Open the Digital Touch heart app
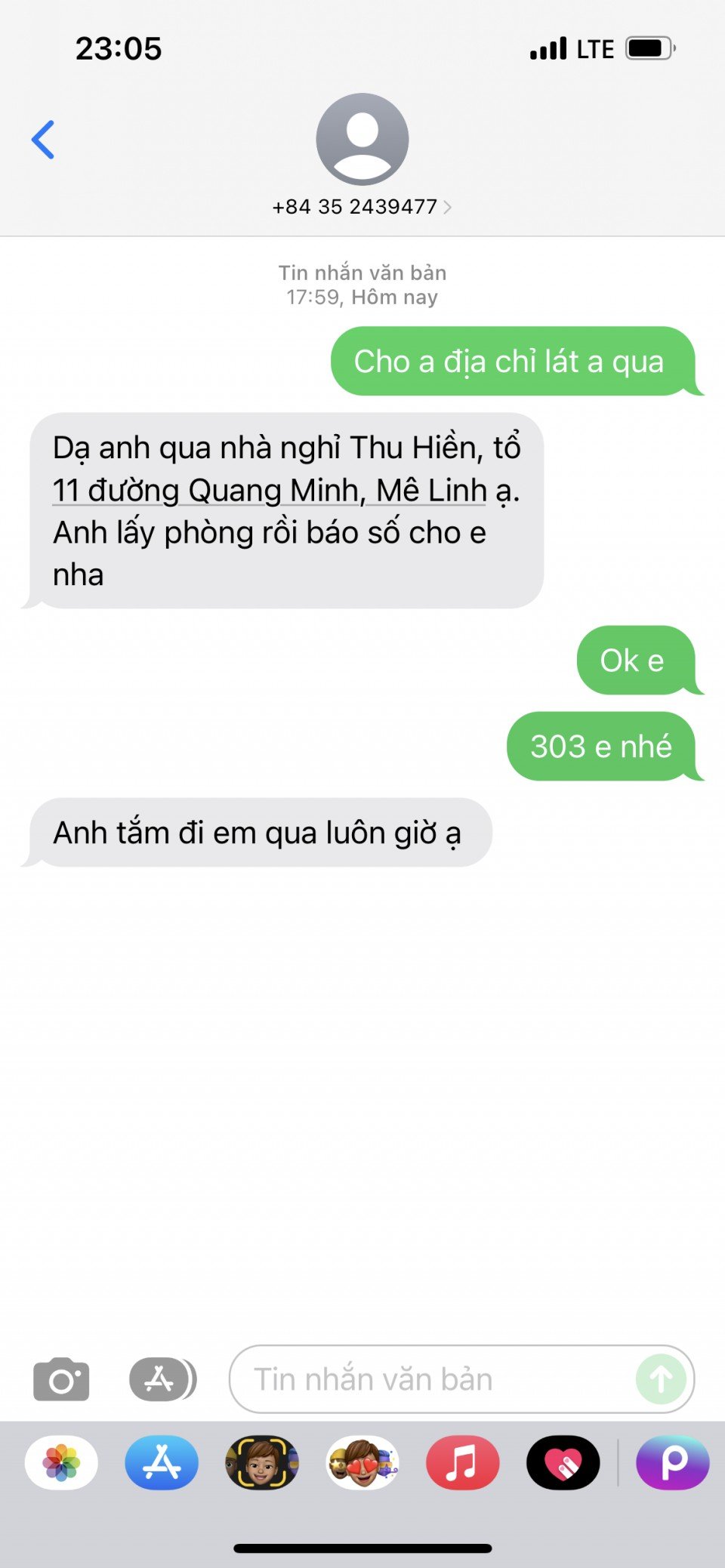 click(563, 1463)
